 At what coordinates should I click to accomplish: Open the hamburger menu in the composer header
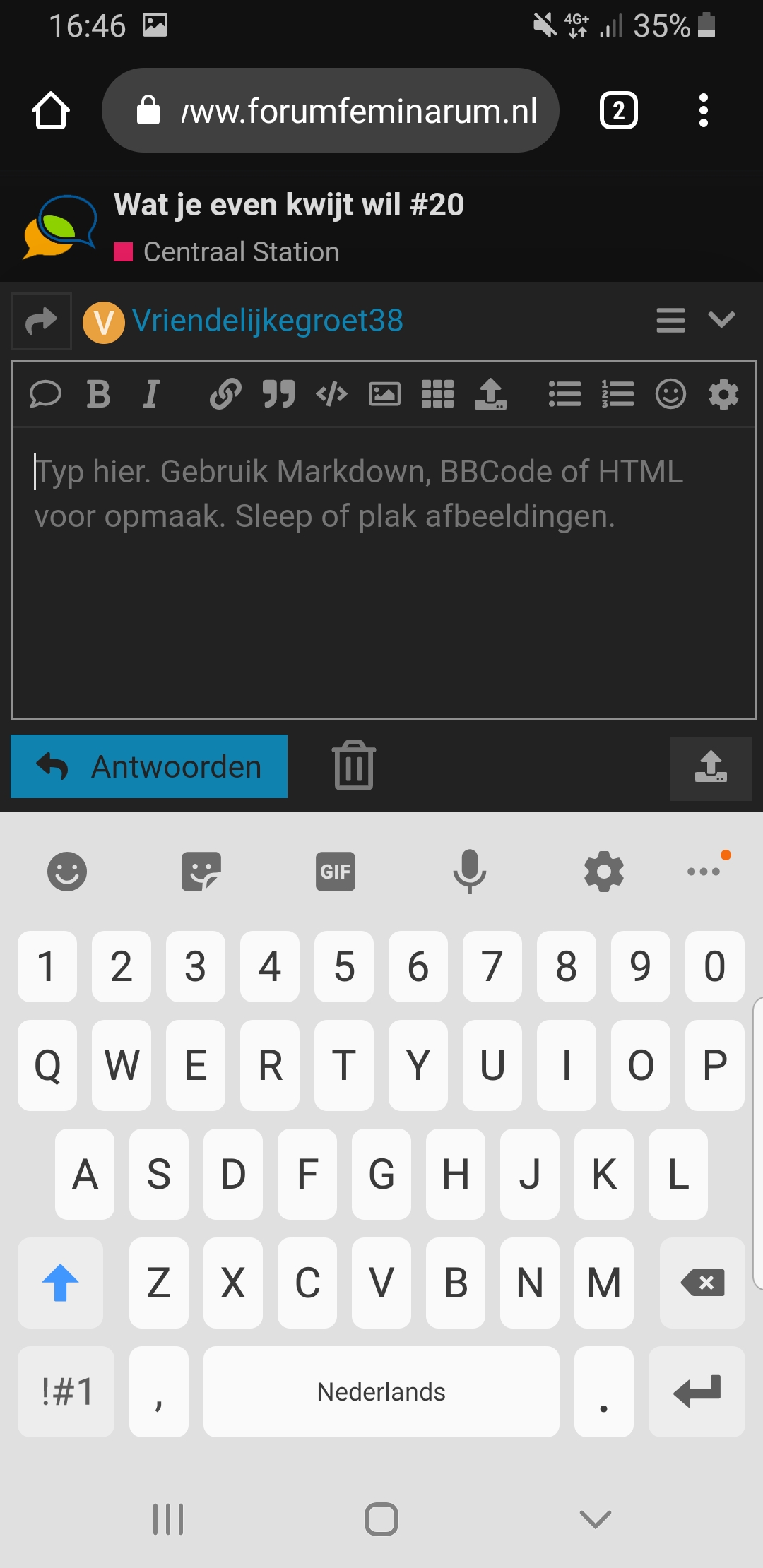670,320
